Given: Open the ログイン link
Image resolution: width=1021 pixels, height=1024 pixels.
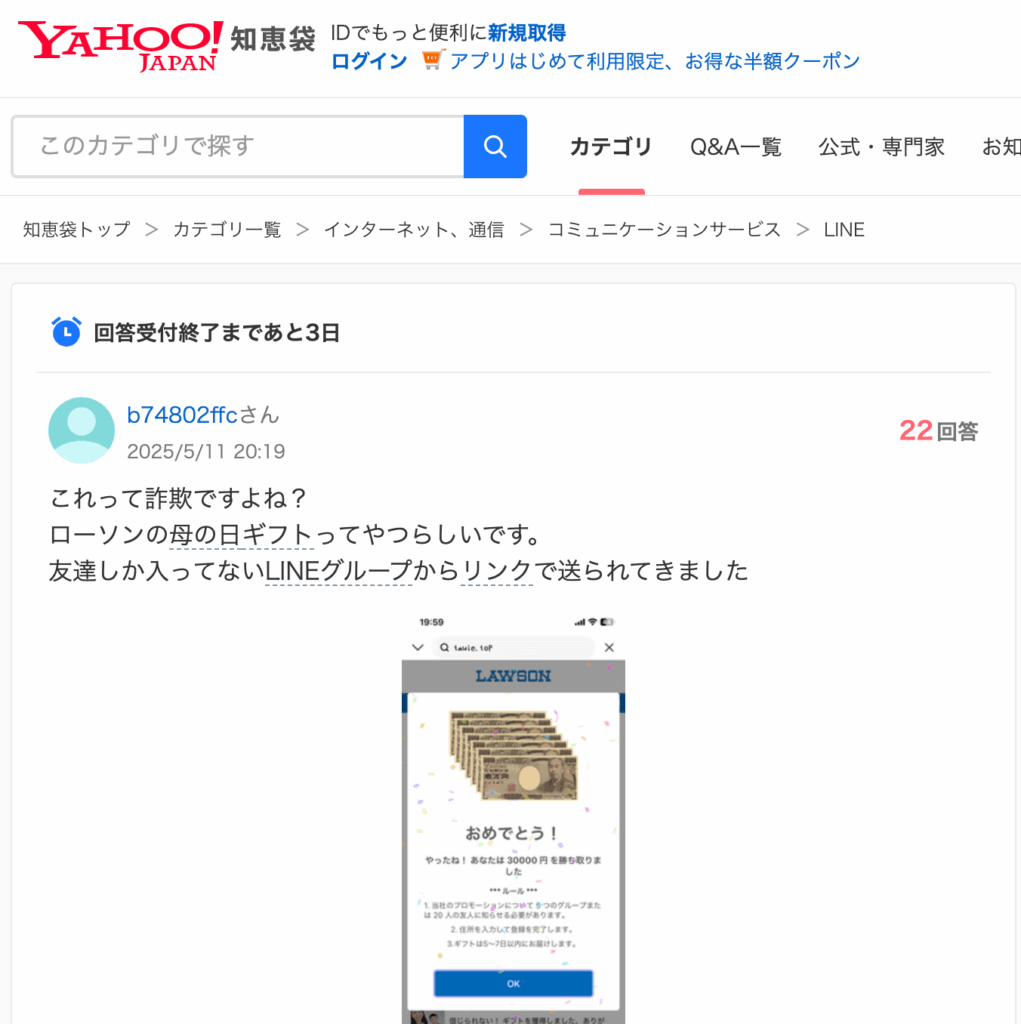Looking at the screenshot, I should pos(369,61).
